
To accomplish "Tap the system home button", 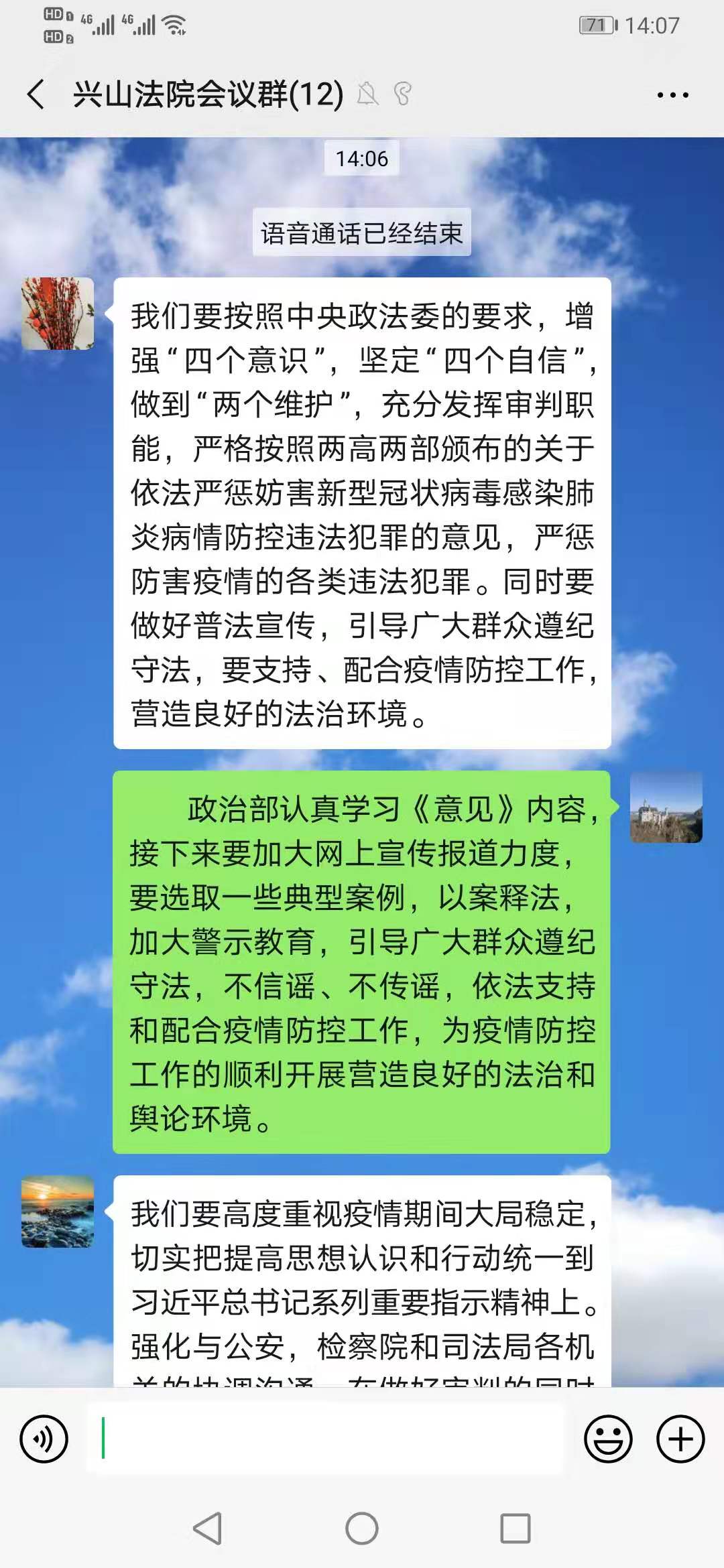I will point(362,1528).
